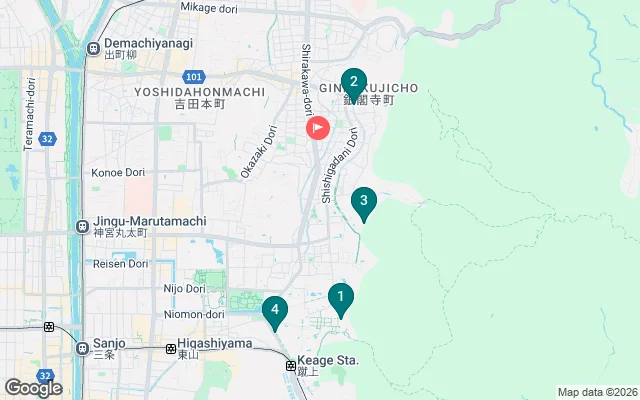Tap the map pin numbered 1

pos(340,297)
